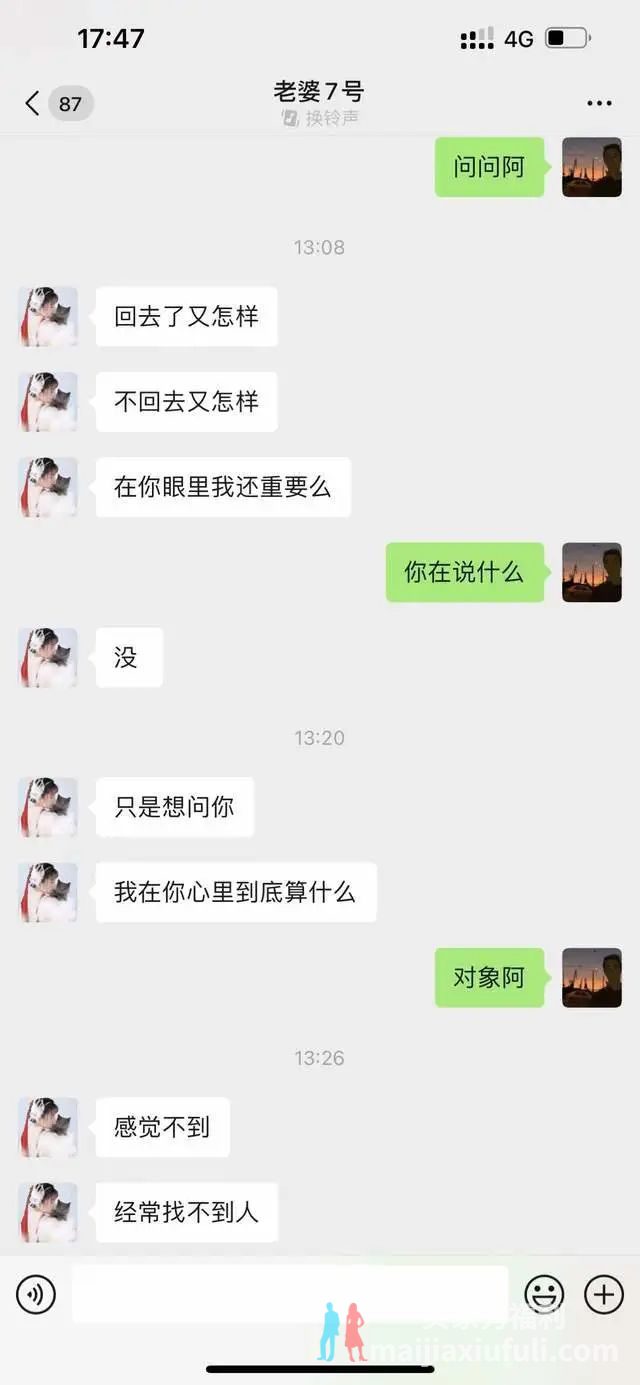Open contact avatar beside 回去了又怎样
The height and width of the screenshot is (1385, 640).
tap(48, 317)
